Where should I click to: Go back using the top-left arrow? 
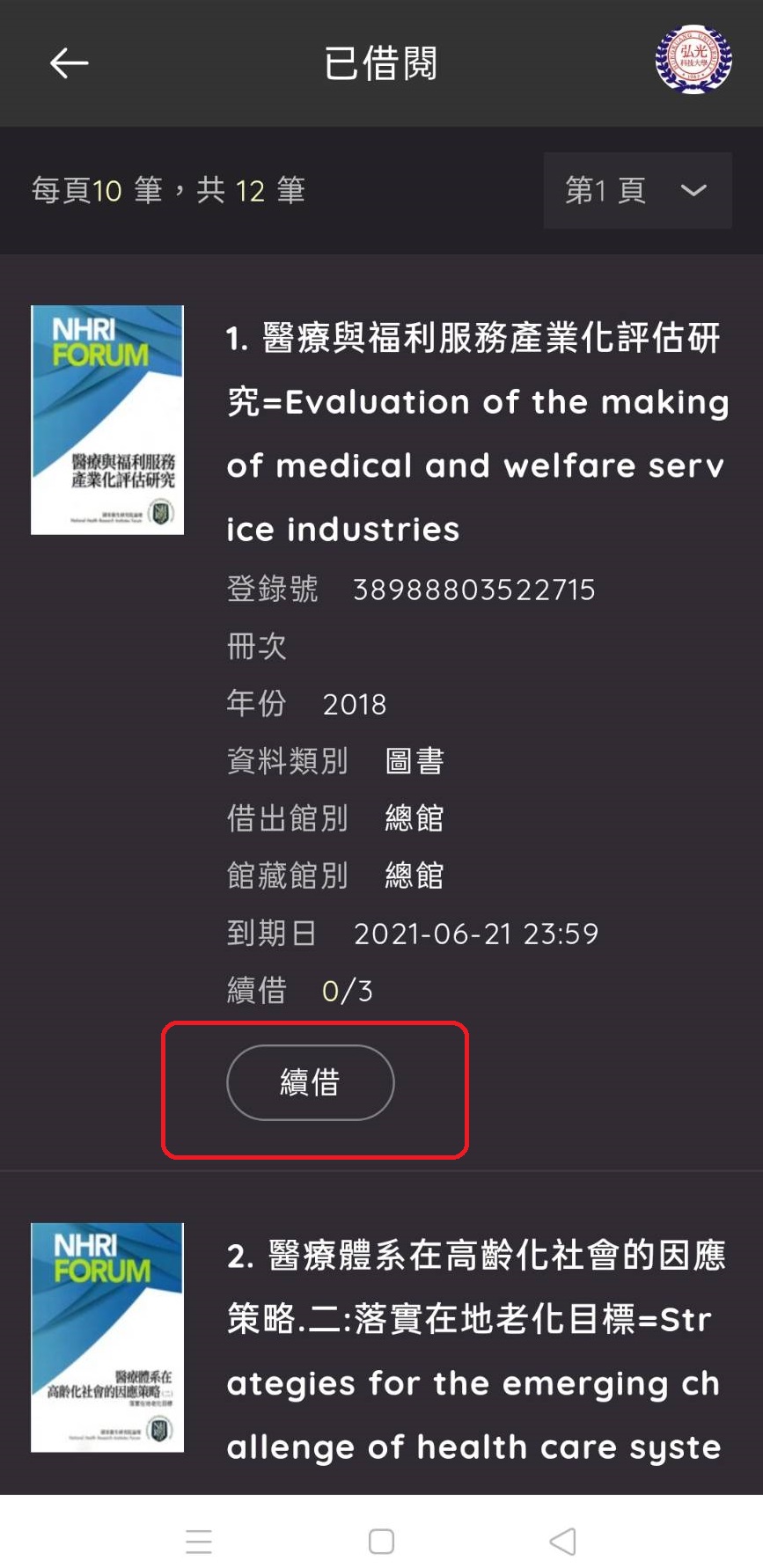(x=69, y=63)
